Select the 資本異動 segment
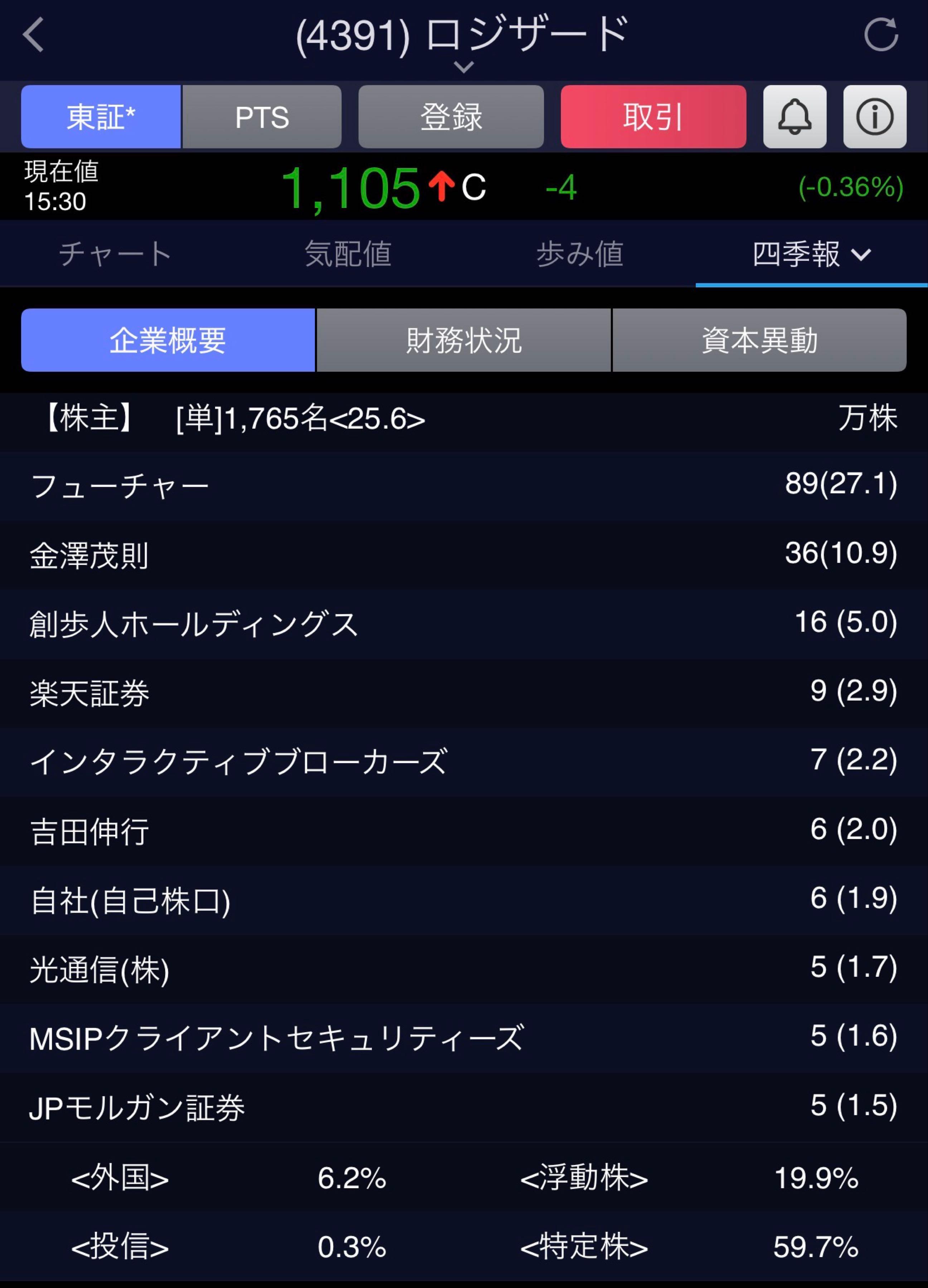Viewport: 928px width, 1288px height. (759, 340)
